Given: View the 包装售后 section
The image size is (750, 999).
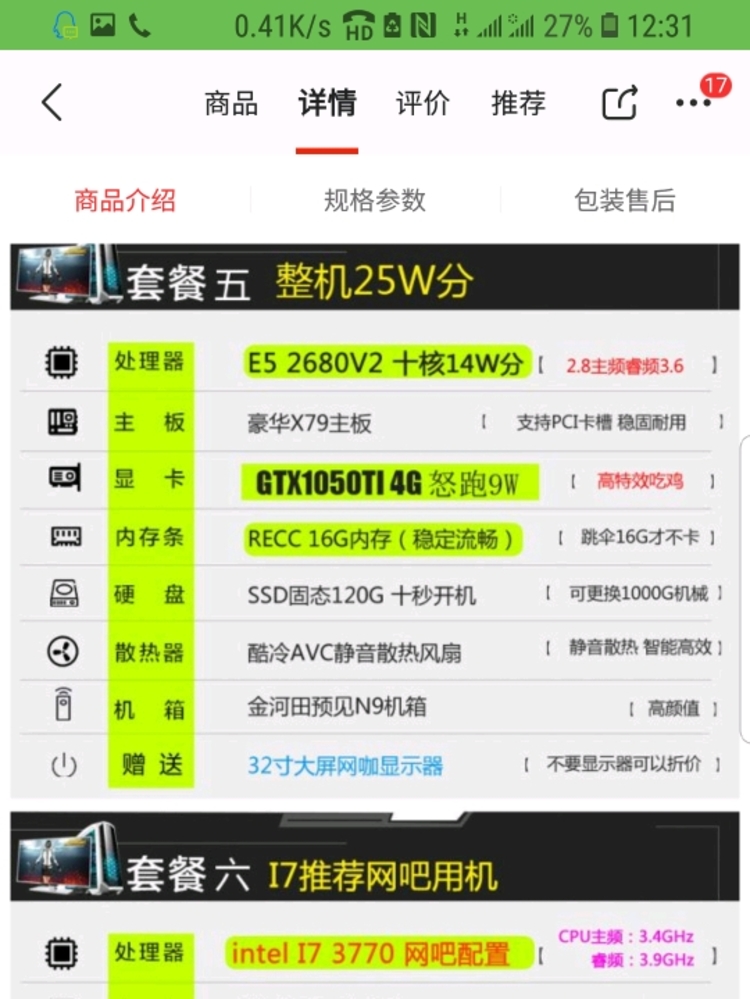Looking at the screenshot, I should click(x=625, y=200).
